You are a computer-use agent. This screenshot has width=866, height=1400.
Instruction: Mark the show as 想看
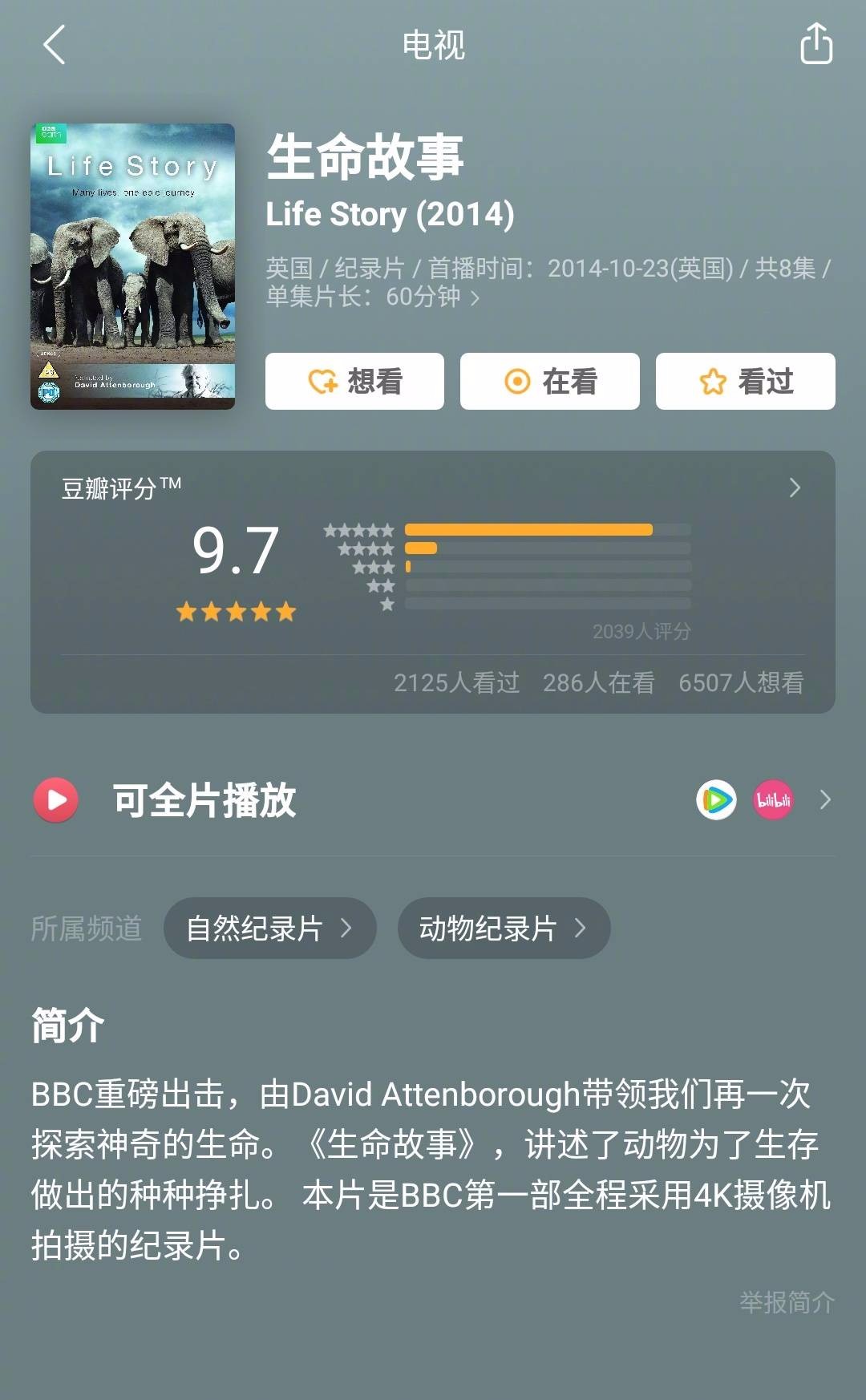click(354, 382)
